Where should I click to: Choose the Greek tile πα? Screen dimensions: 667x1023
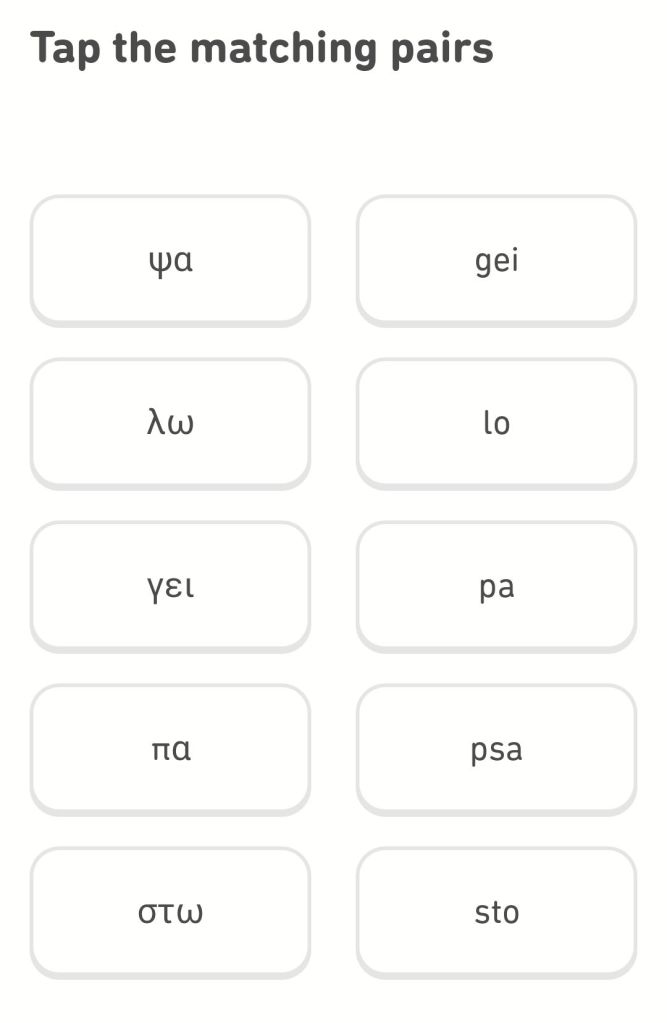[170, 750]
